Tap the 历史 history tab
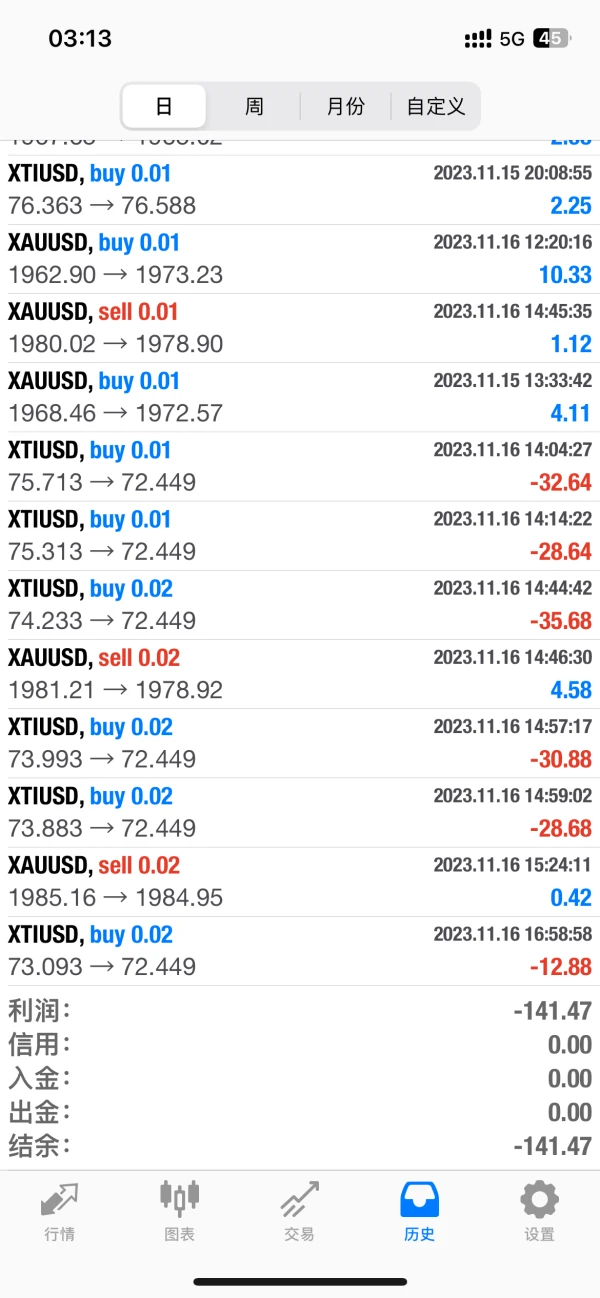Viewport: 600px width, 1298px height. click(420, 1211)
